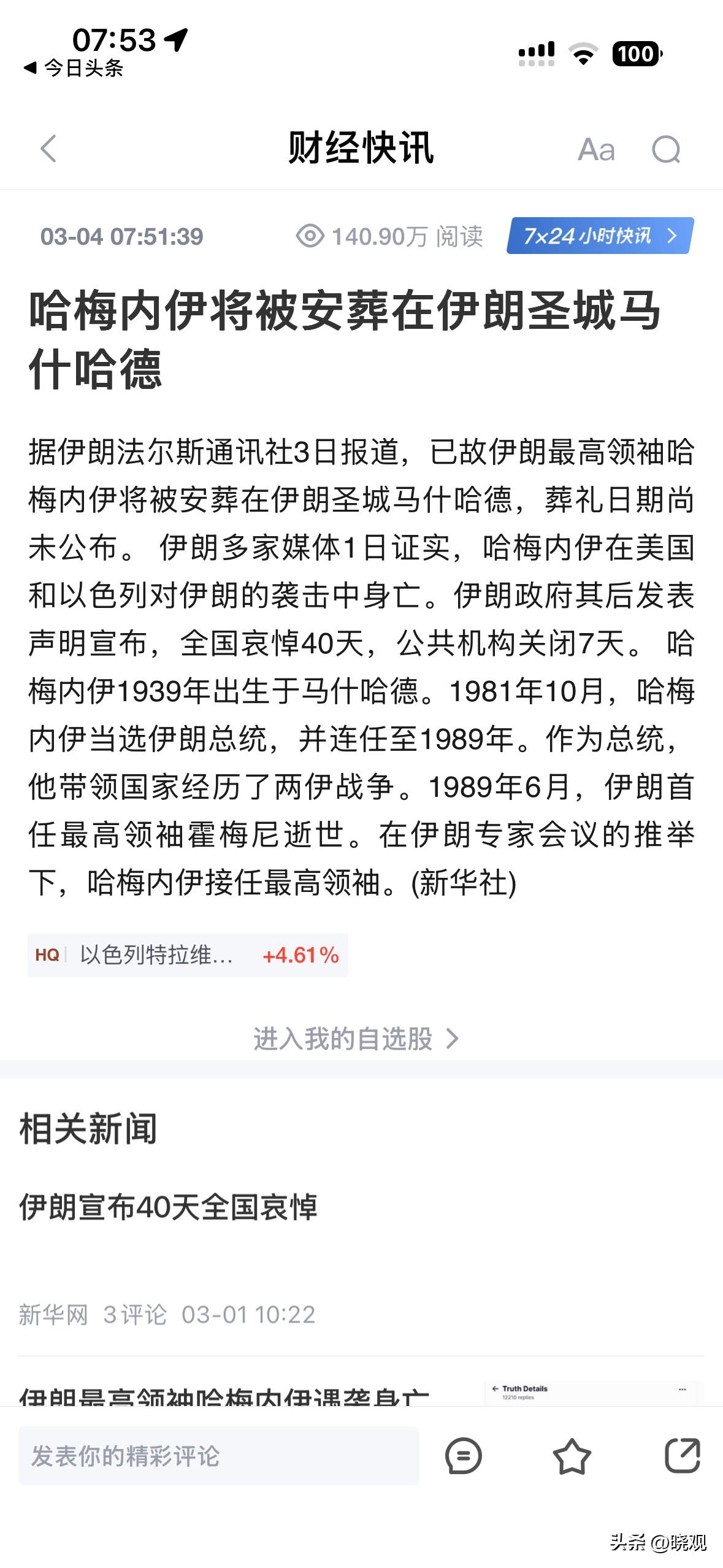Toggle follow on the stock 以色列特拉维
Viewport: 723px width, 1568px height.
pyautogui.click(x=156, y=955)
